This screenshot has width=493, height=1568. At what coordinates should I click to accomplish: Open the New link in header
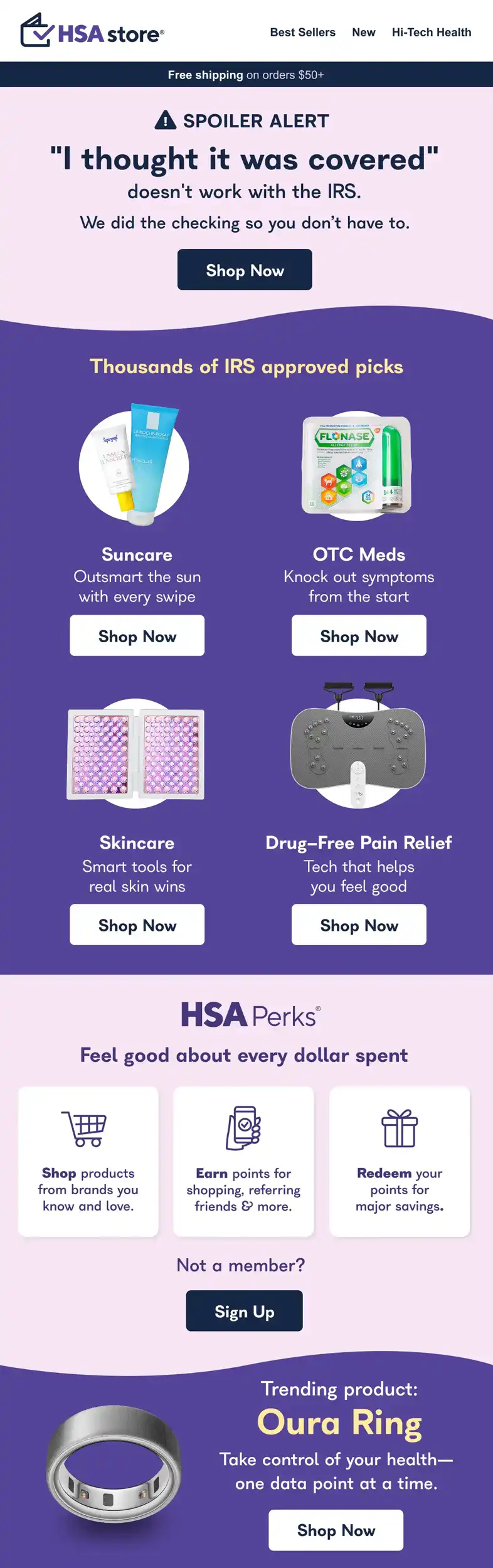point(363,32)
